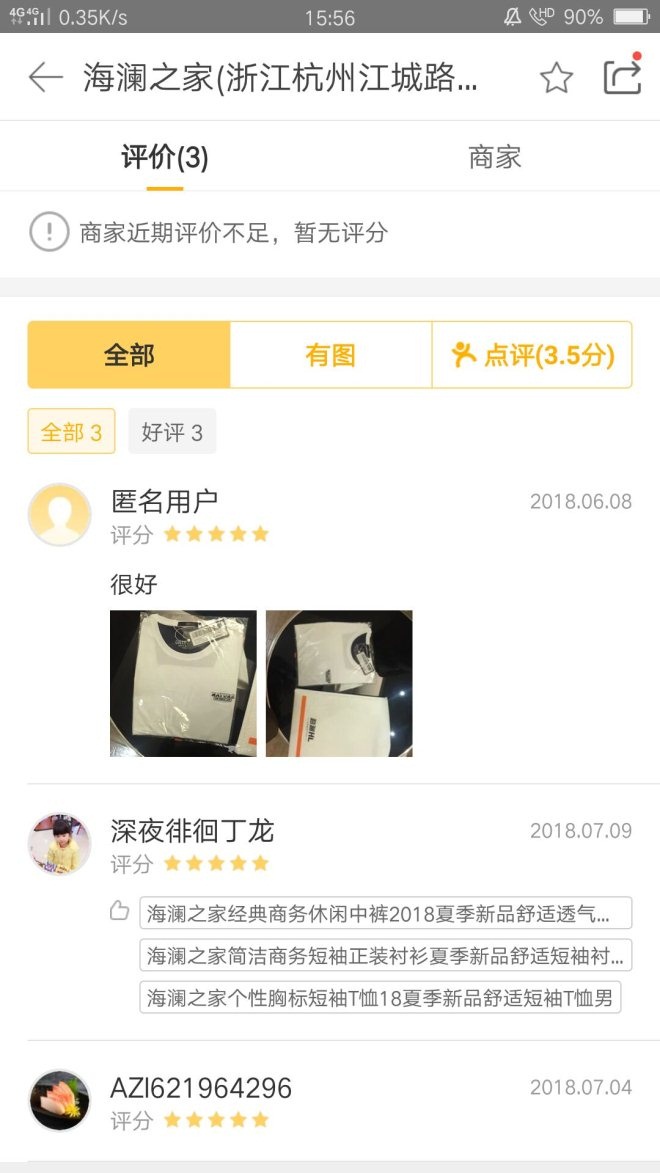Filter reviews with 有图

pos(330,355)
